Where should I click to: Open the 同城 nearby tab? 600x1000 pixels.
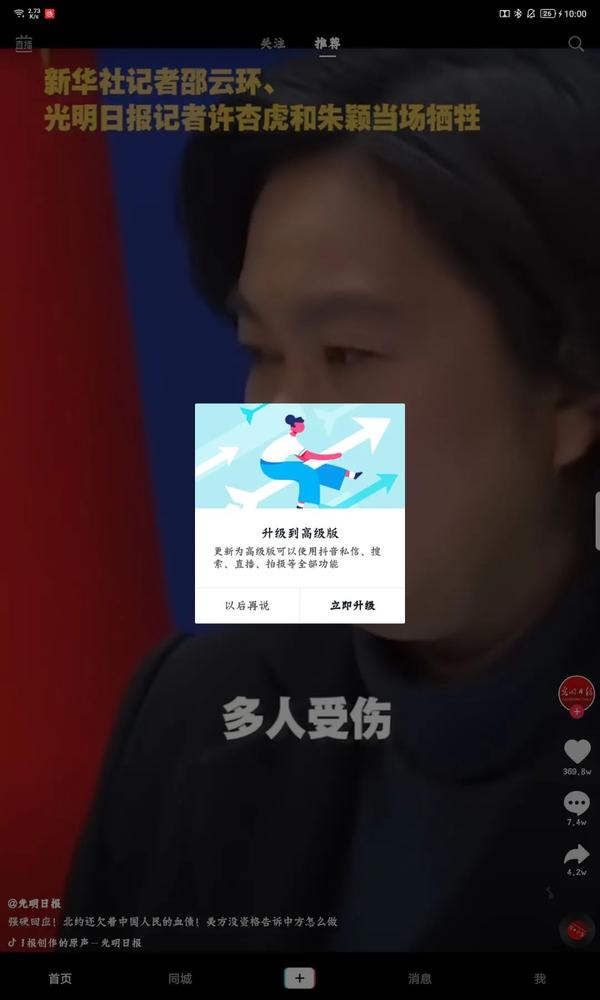coord(180,978)
